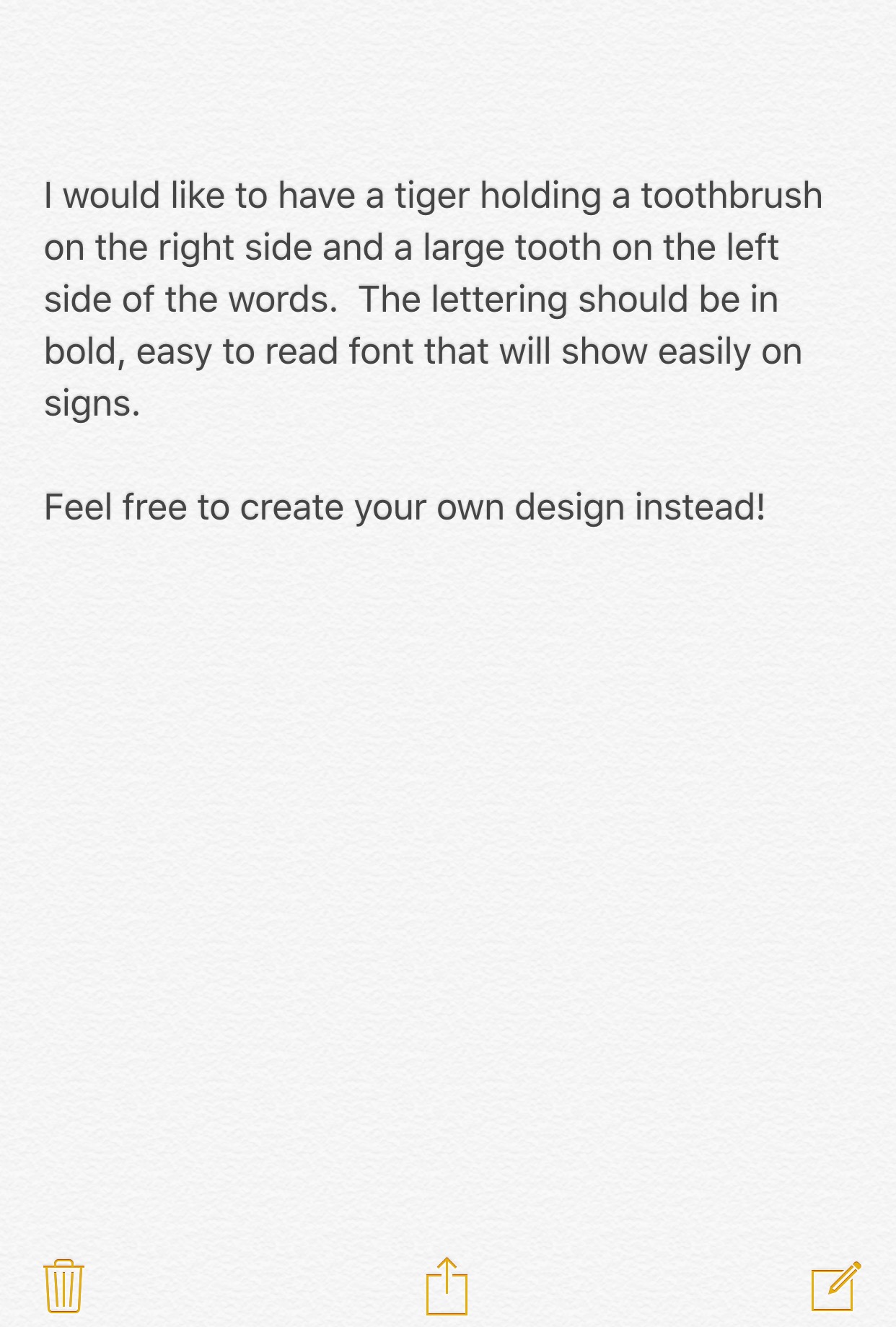
Task: Tap the note text to edit it
Action: click(433, 299)
